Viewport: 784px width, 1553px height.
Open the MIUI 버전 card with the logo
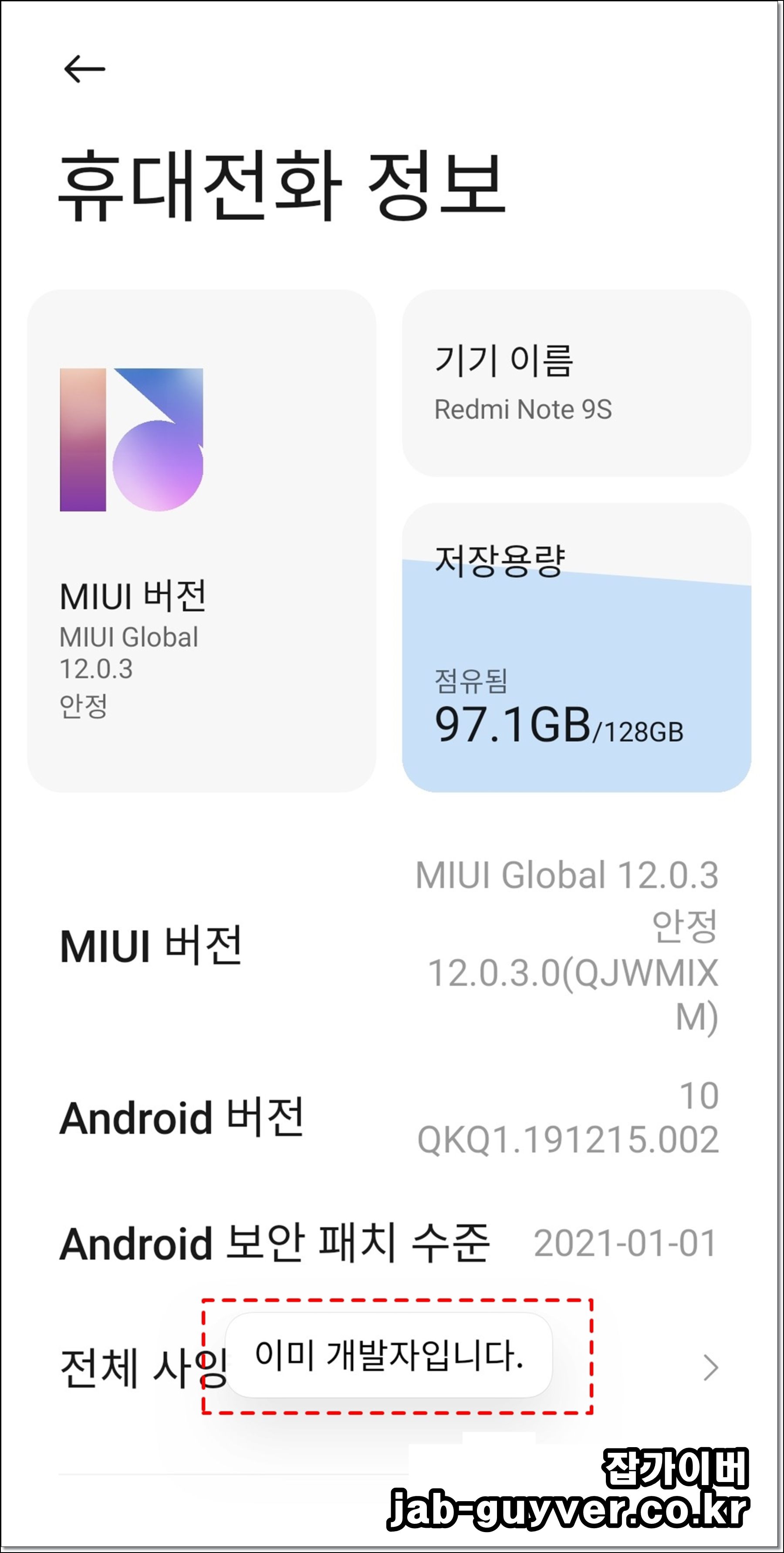[x=202, y=541]
